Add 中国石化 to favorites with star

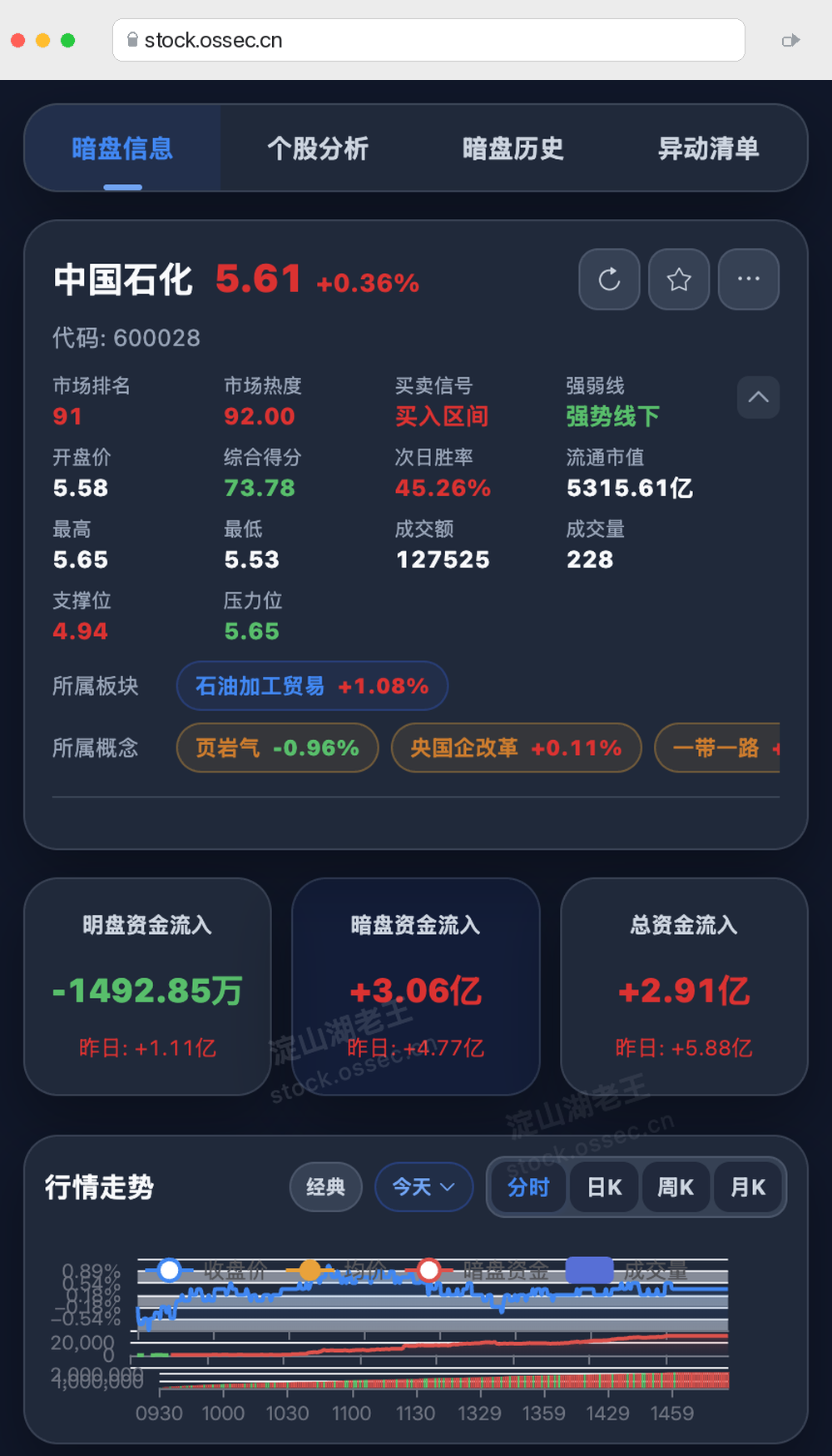(679, 279)
